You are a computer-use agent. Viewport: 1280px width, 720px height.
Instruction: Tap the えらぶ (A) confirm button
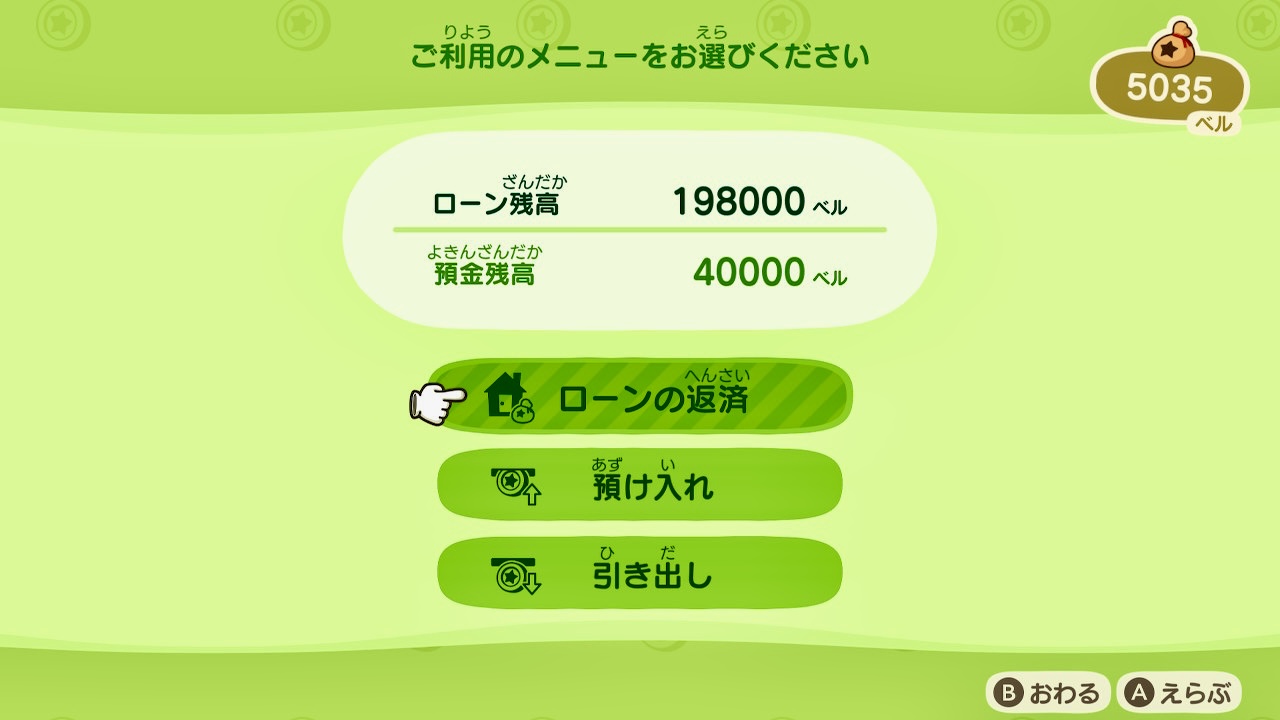[x=1180, y=693]
